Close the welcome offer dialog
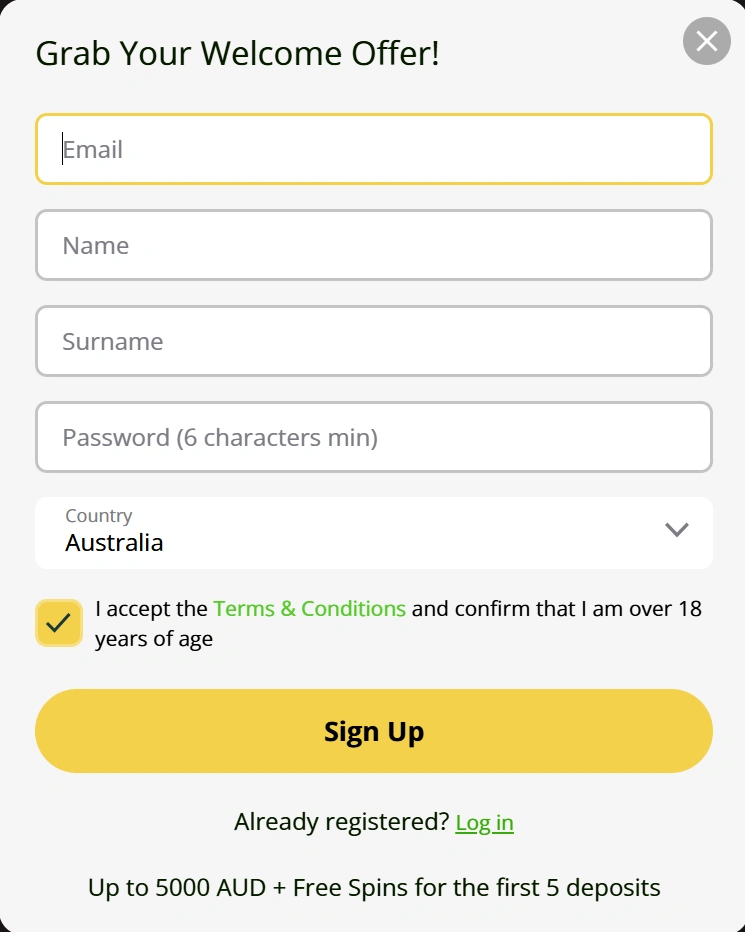Image resolution: width=745 pixels, height=932 pixels. 707,41
